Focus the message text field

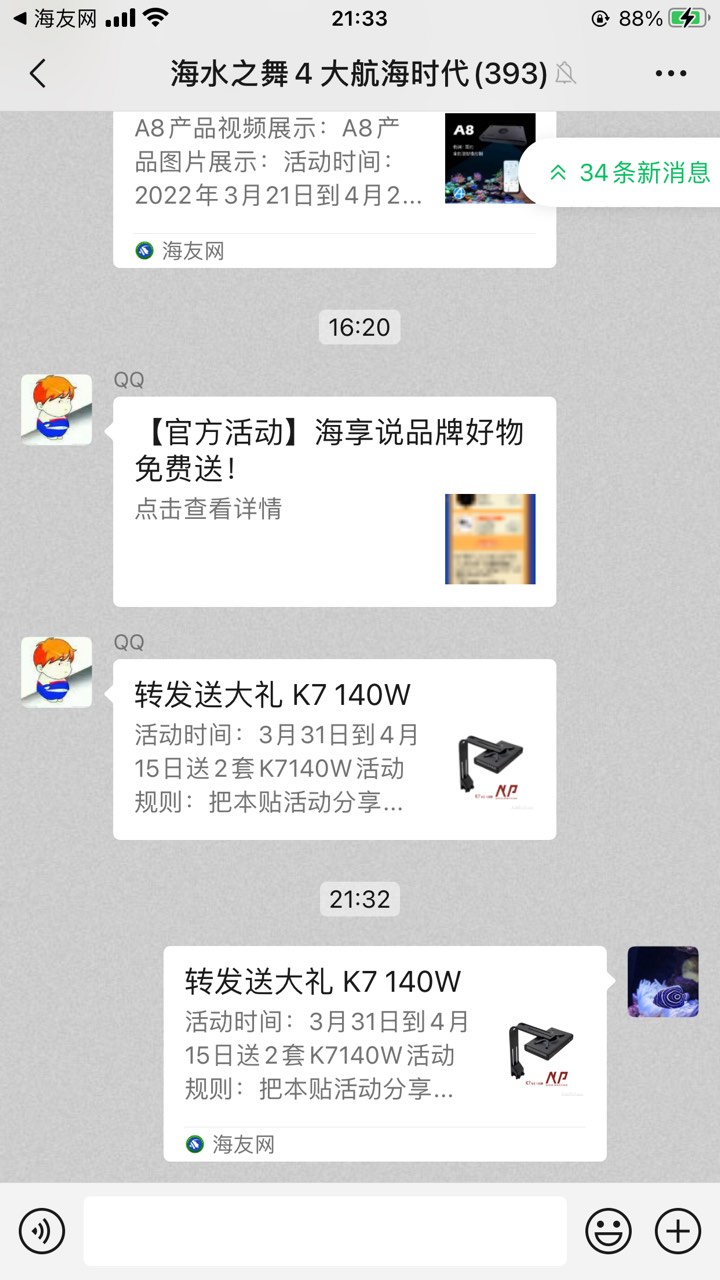tap(324, 1230)
